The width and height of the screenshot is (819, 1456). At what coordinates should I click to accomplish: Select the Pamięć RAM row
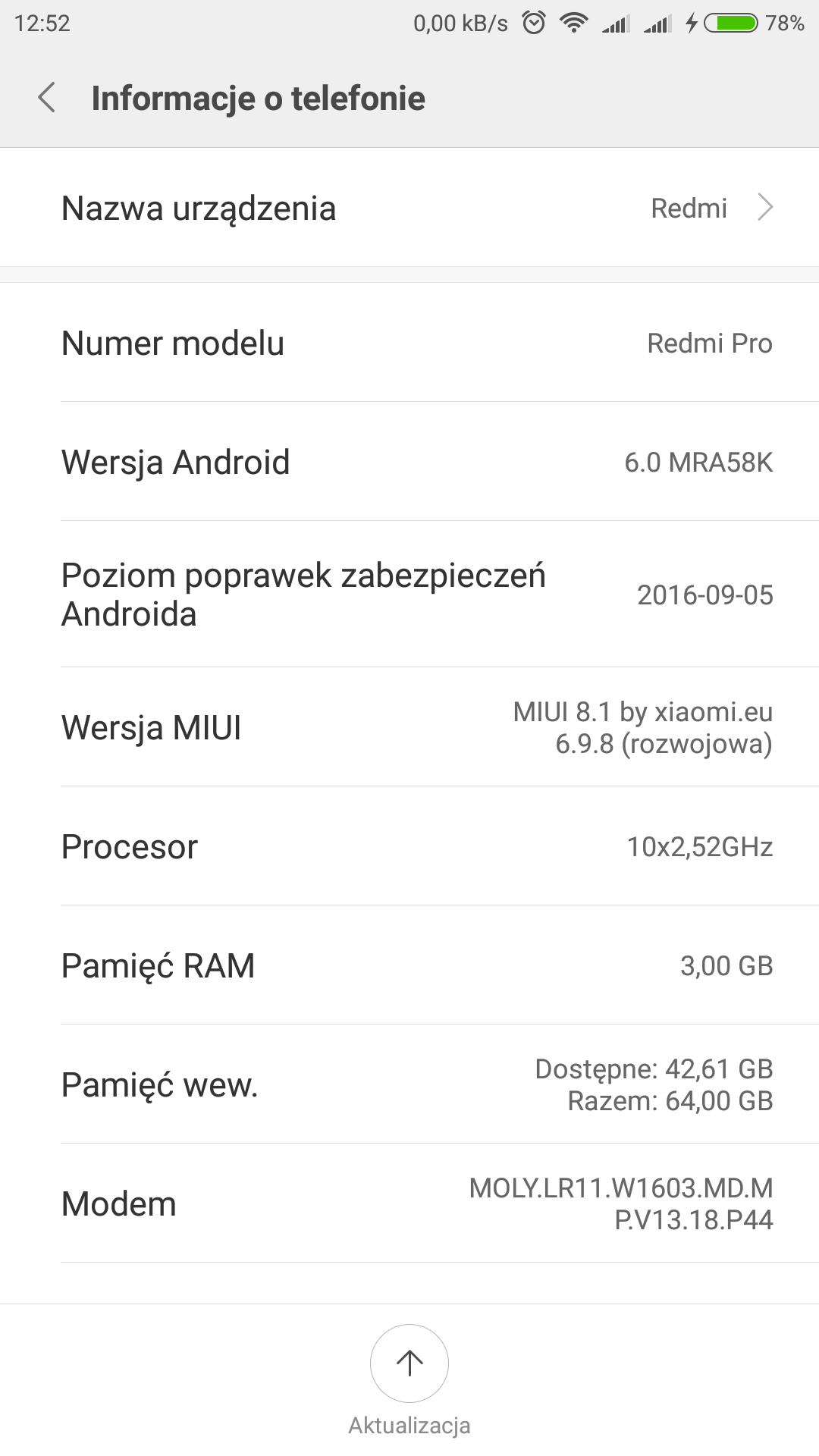coord(409,965)
